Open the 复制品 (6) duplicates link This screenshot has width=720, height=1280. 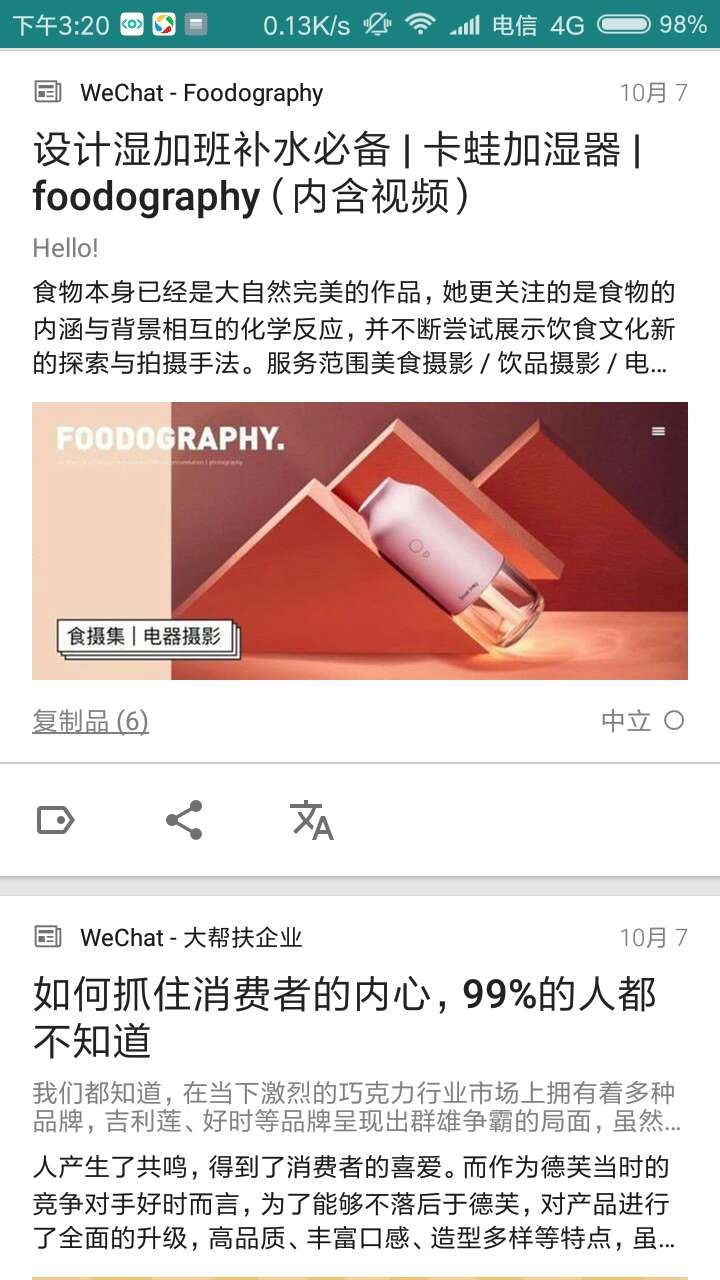(x=90, y=721)
